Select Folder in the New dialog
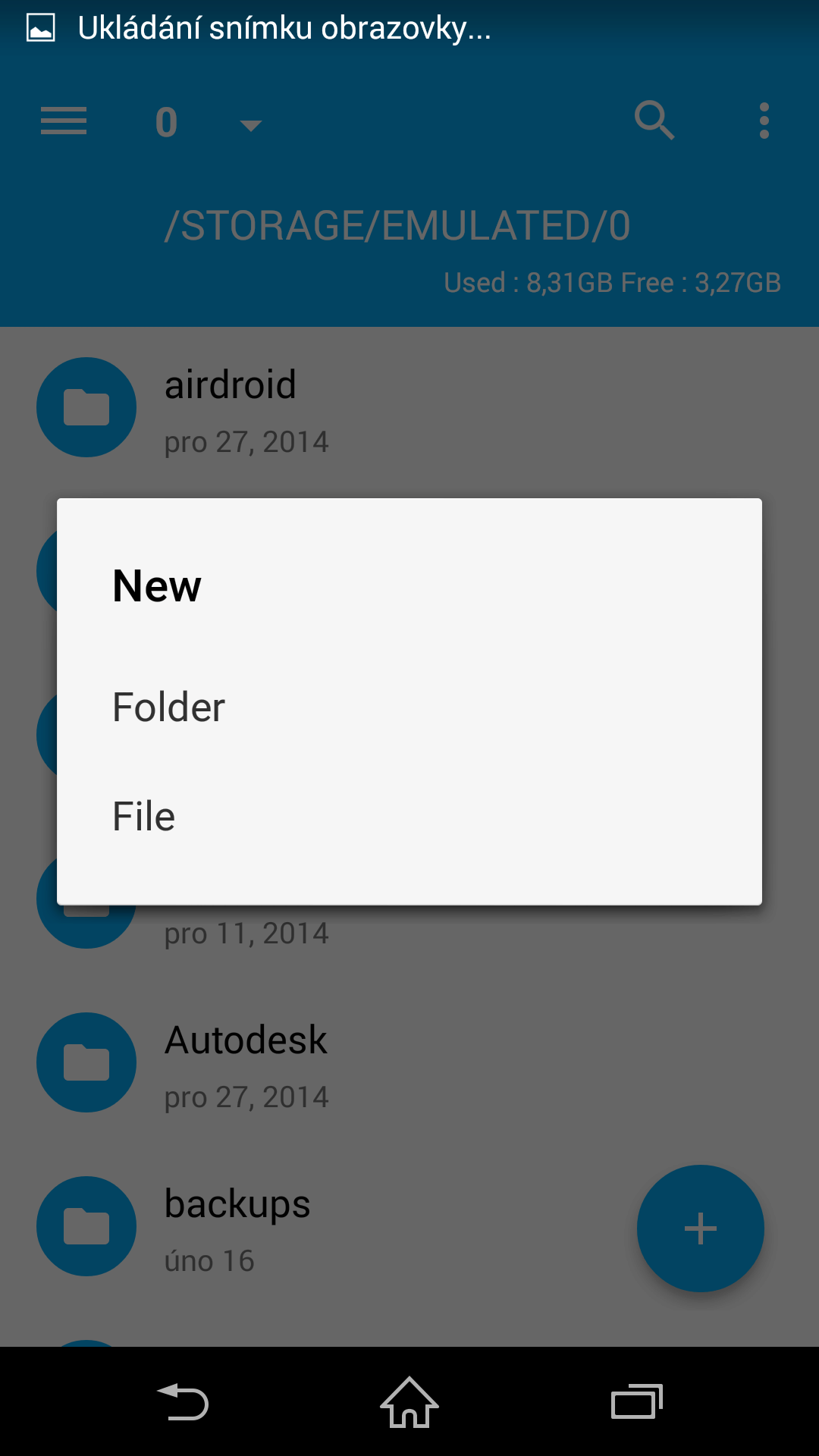Screen dimensions: 819x1456 (x=409, y=707)
